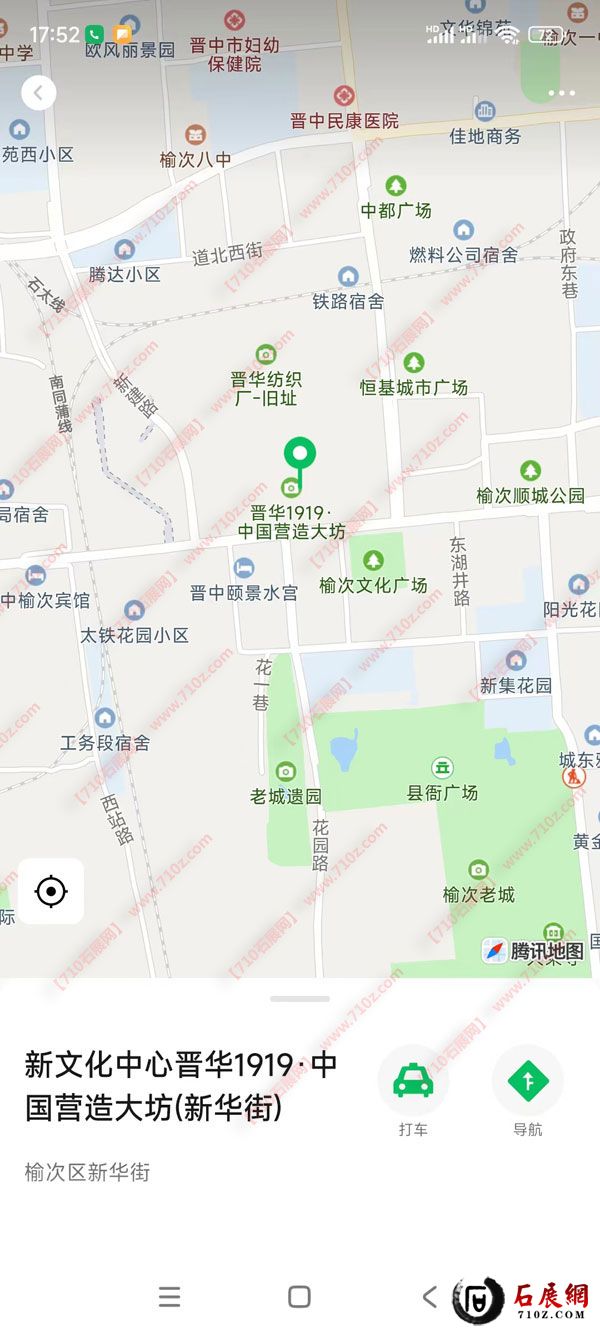Select 老城遗园 scenic spot marker
The width and height of the screenshot is (600, 1333).
click(x=286, y=772)
